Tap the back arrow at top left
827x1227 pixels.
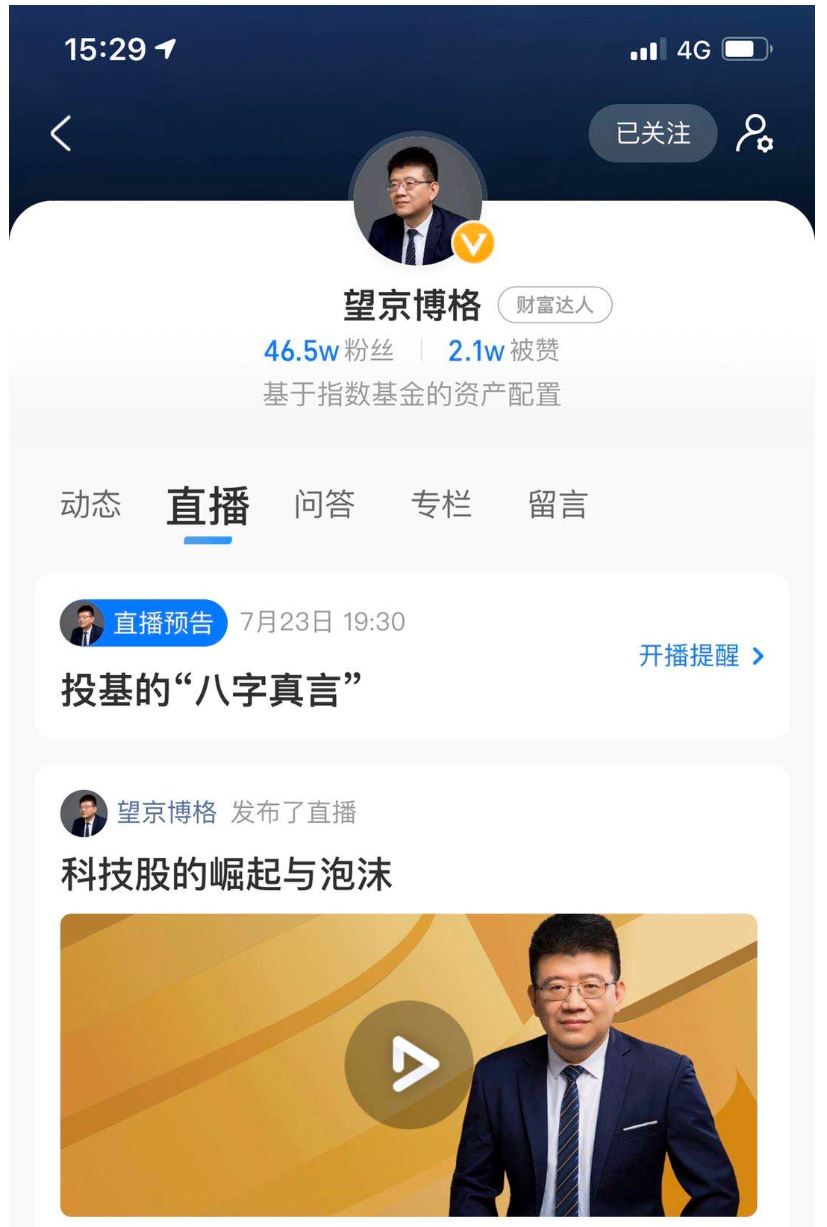point(62,133)
